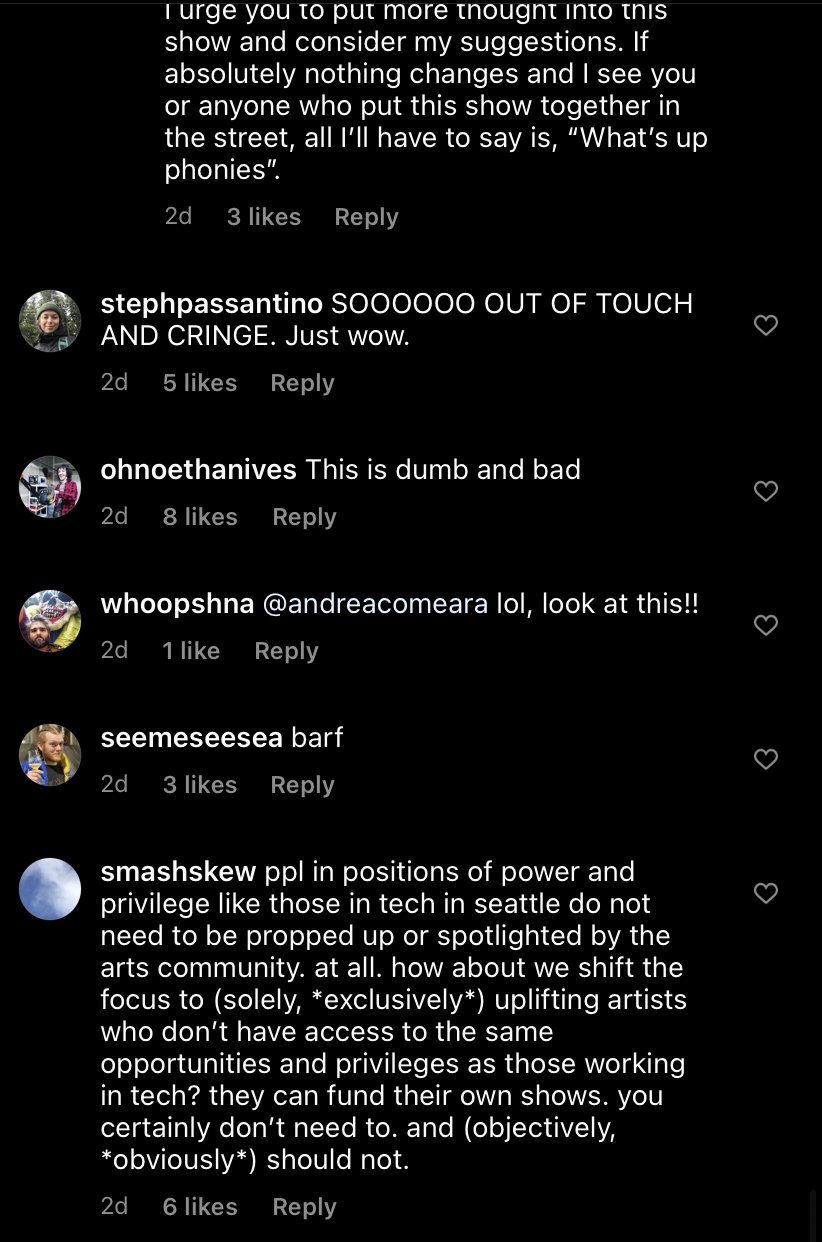Screen dimensions: 822x1242
Task: Reply to smashskew's comment
Action: click(x=304, y=1207)
